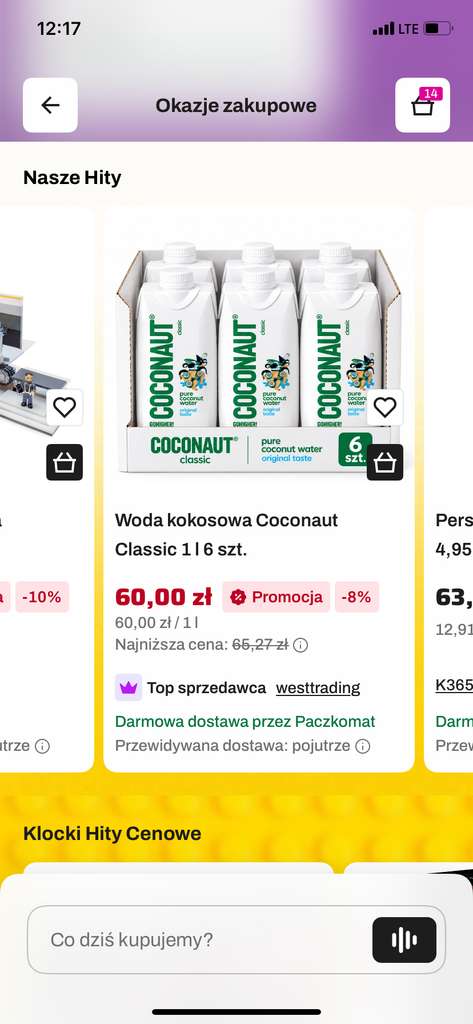473x1024 pixels.
Task: Start voice search with the waveform button
Action: point(404,940)
